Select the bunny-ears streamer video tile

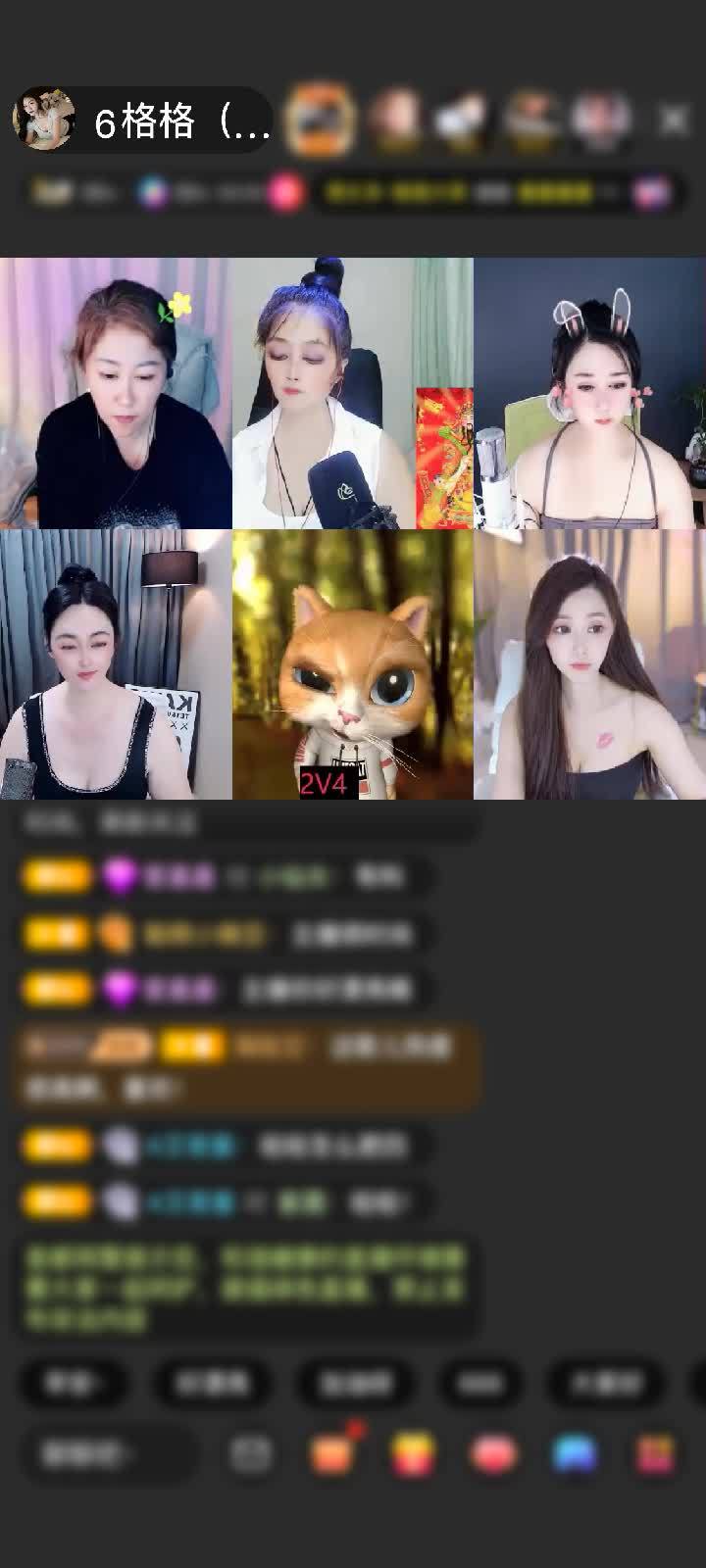coord(589,393)
